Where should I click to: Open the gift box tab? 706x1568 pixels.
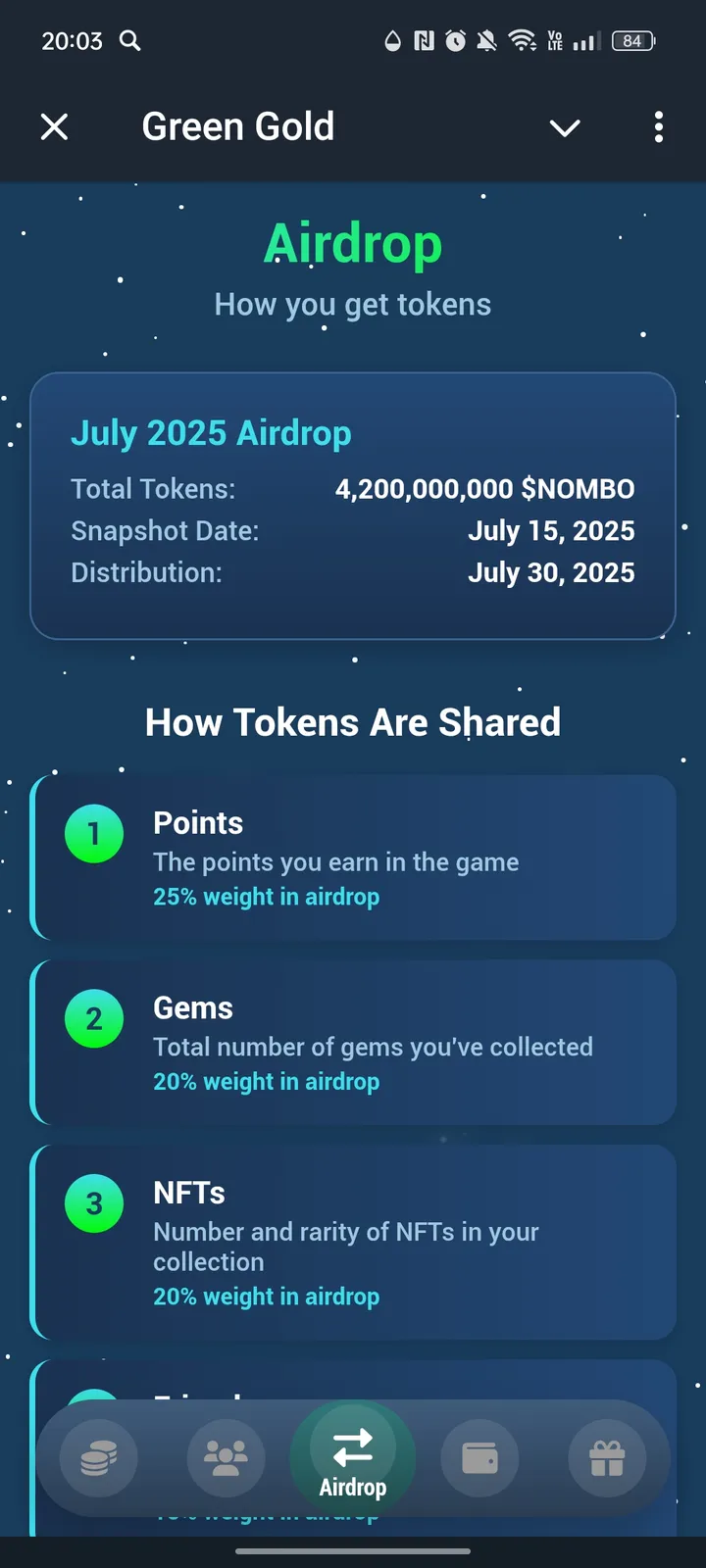pyautogui.click(x=607, y=1458)
